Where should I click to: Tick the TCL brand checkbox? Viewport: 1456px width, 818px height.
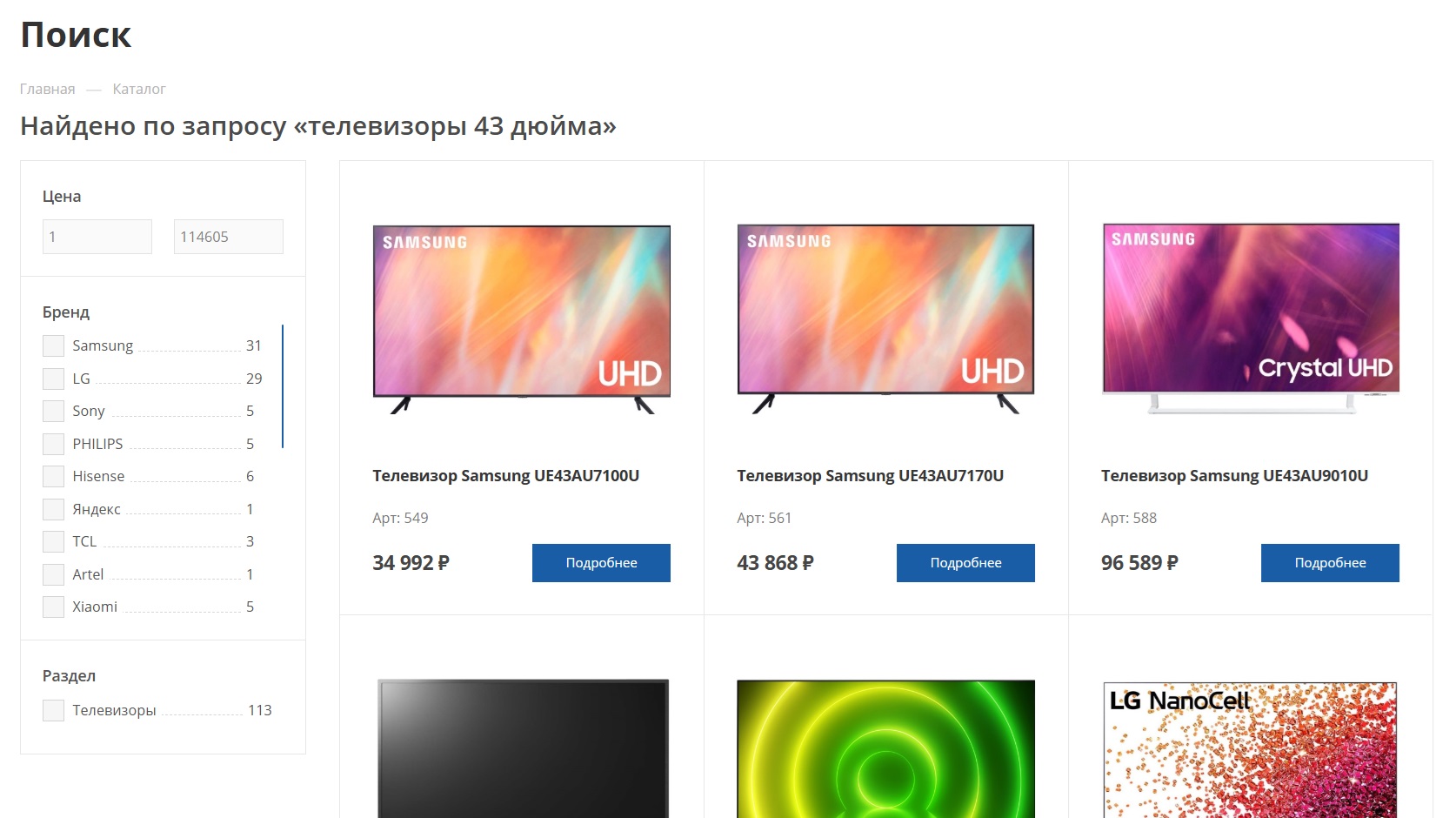[x=54, y=541]
